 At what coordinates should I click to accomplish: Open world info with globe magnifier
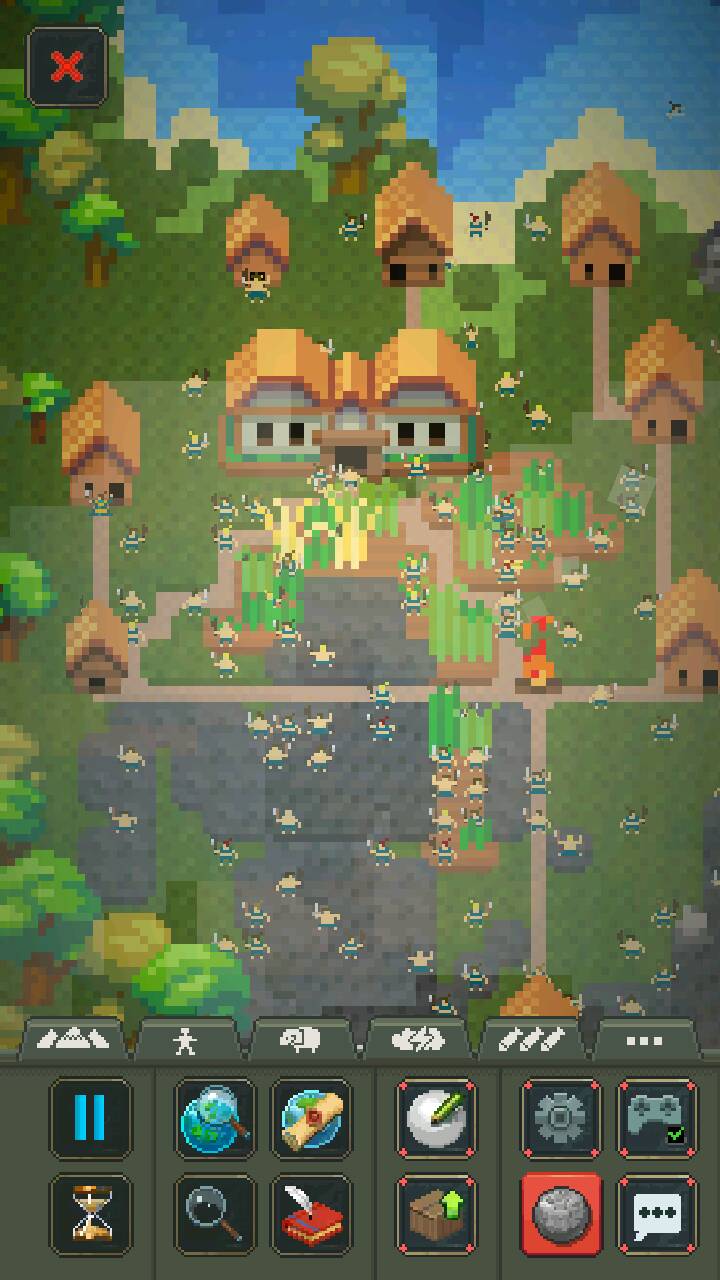[215, 1118]
